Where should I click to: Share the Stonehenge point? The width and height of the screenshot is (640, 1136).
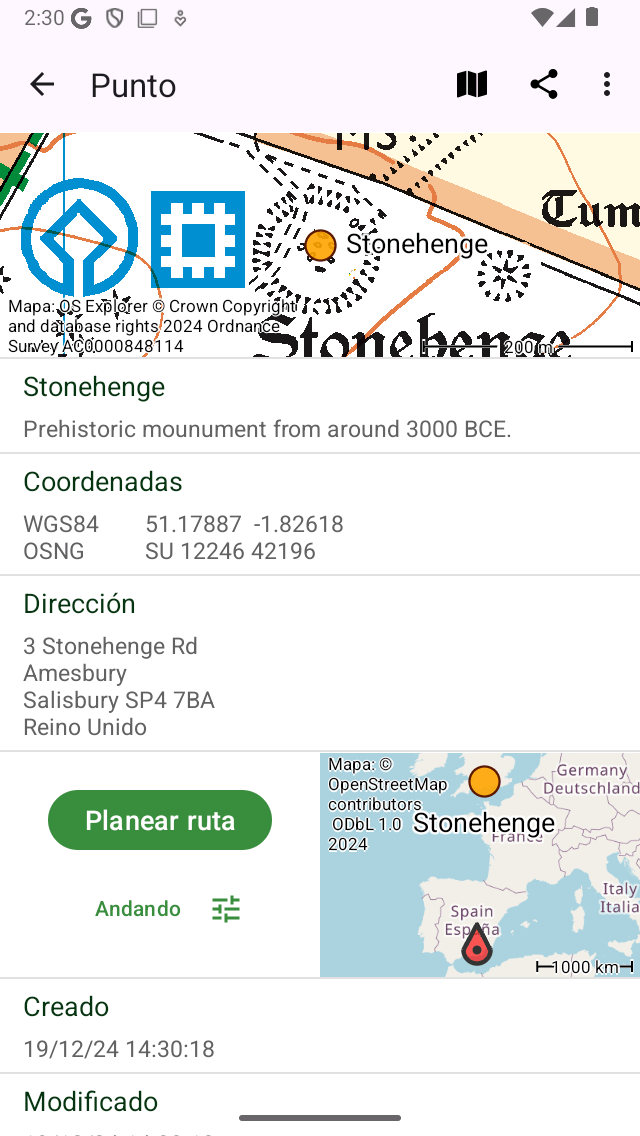[543, 85]
